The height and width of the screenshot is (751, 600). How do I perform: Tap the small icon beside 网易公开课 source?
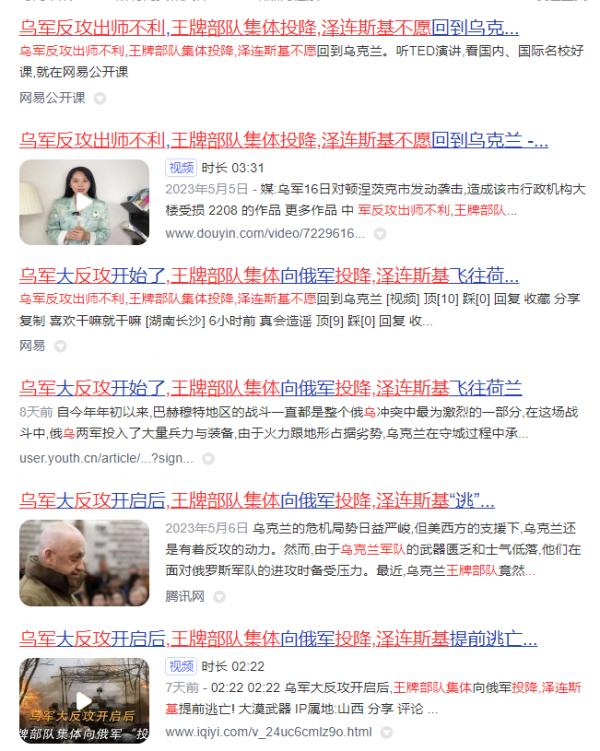coord(100,98)
